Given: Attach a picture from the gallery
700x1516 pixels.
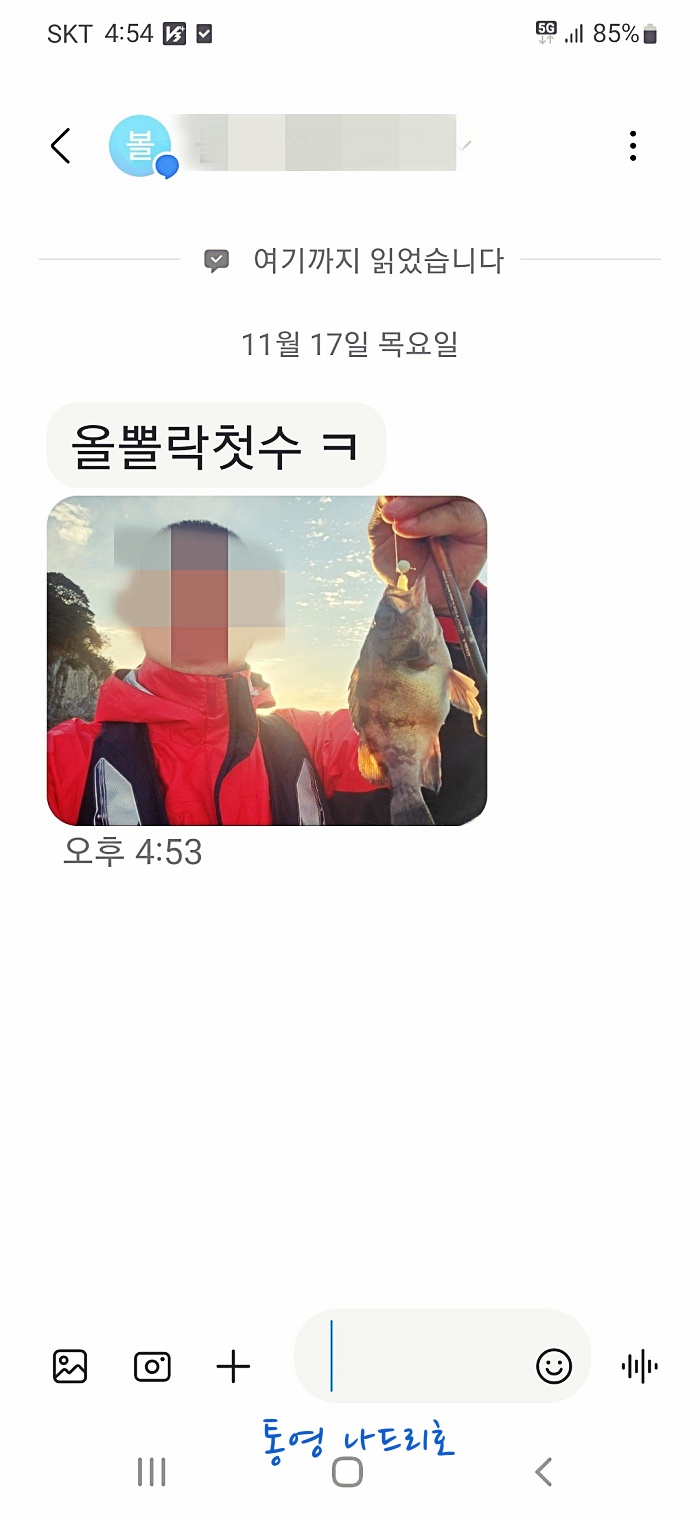Looking at the screenshot, I should (x=70, y=1366).
